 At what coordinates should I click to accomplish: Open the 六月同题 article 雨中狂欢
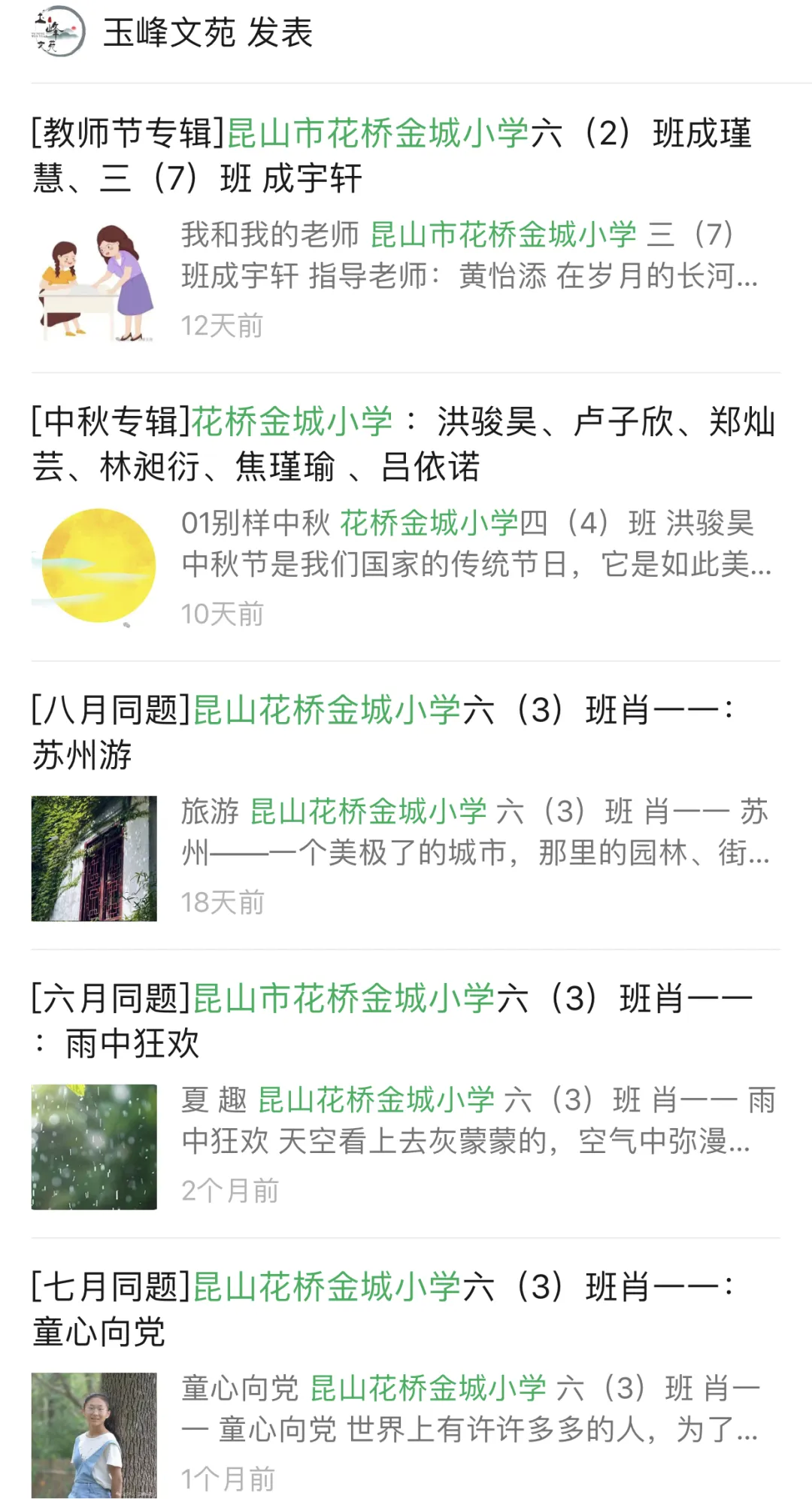click(391, 1021)
